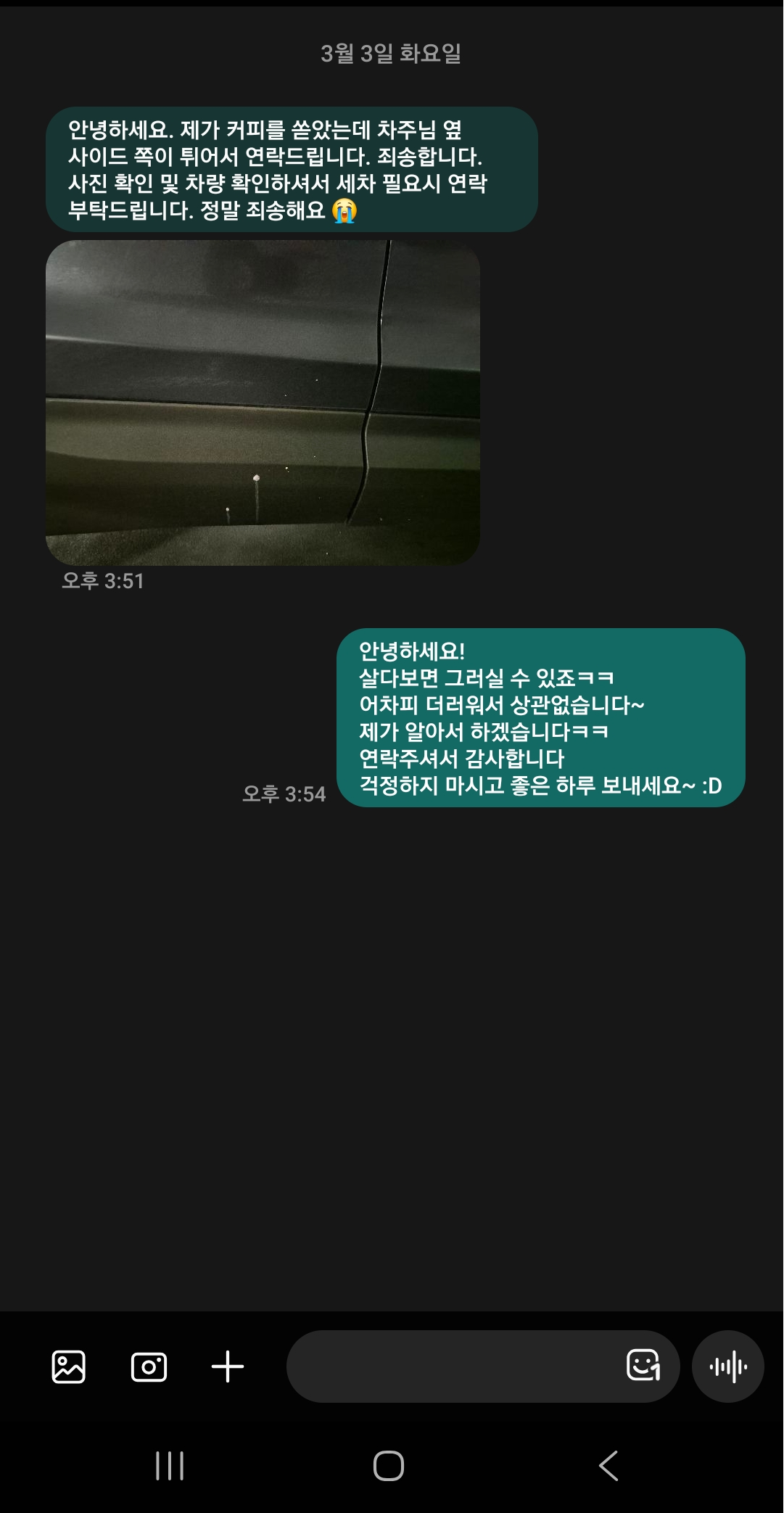Launch the camera attach icon
The image size is (784, 1513).
[x=149, y=1367]
